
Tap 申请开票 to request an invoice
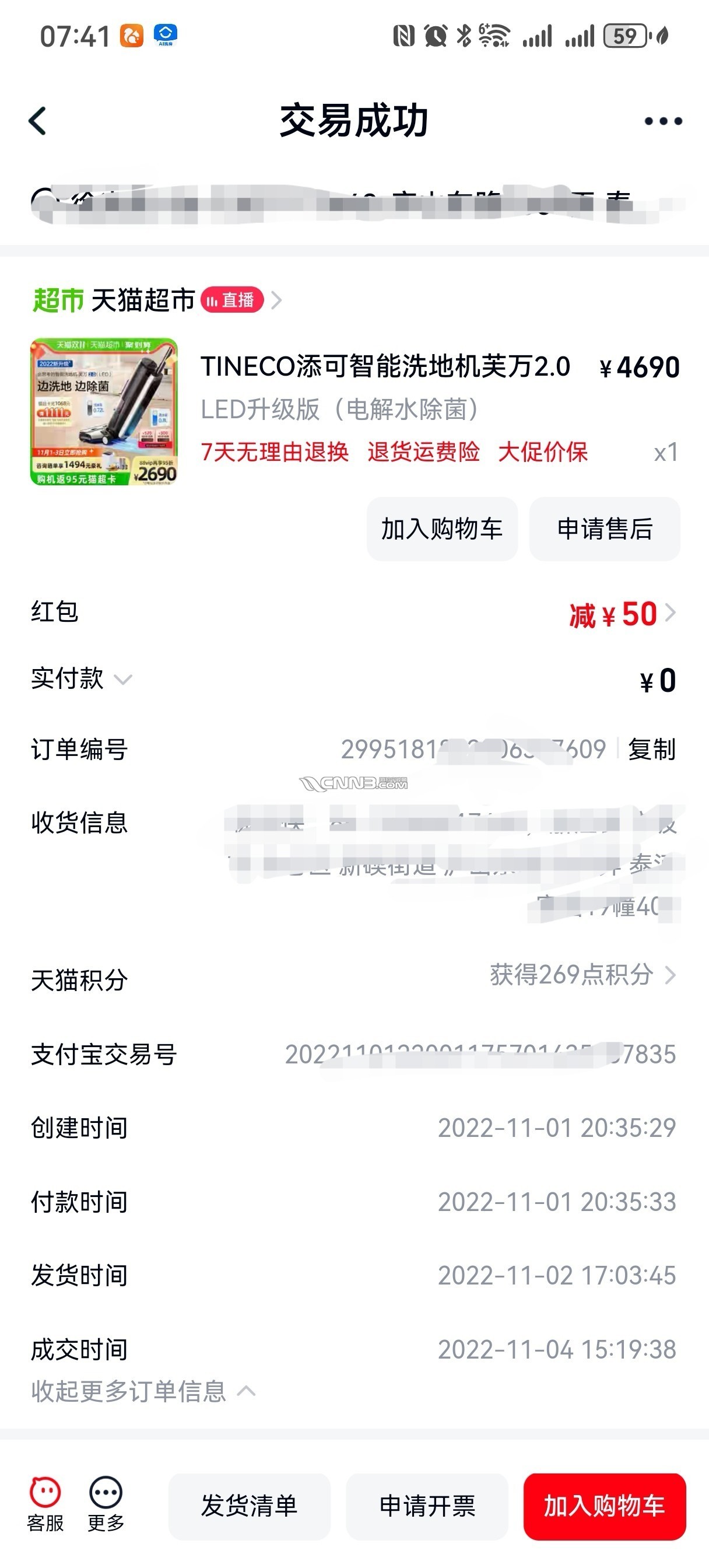click(x=427, y=1506)
